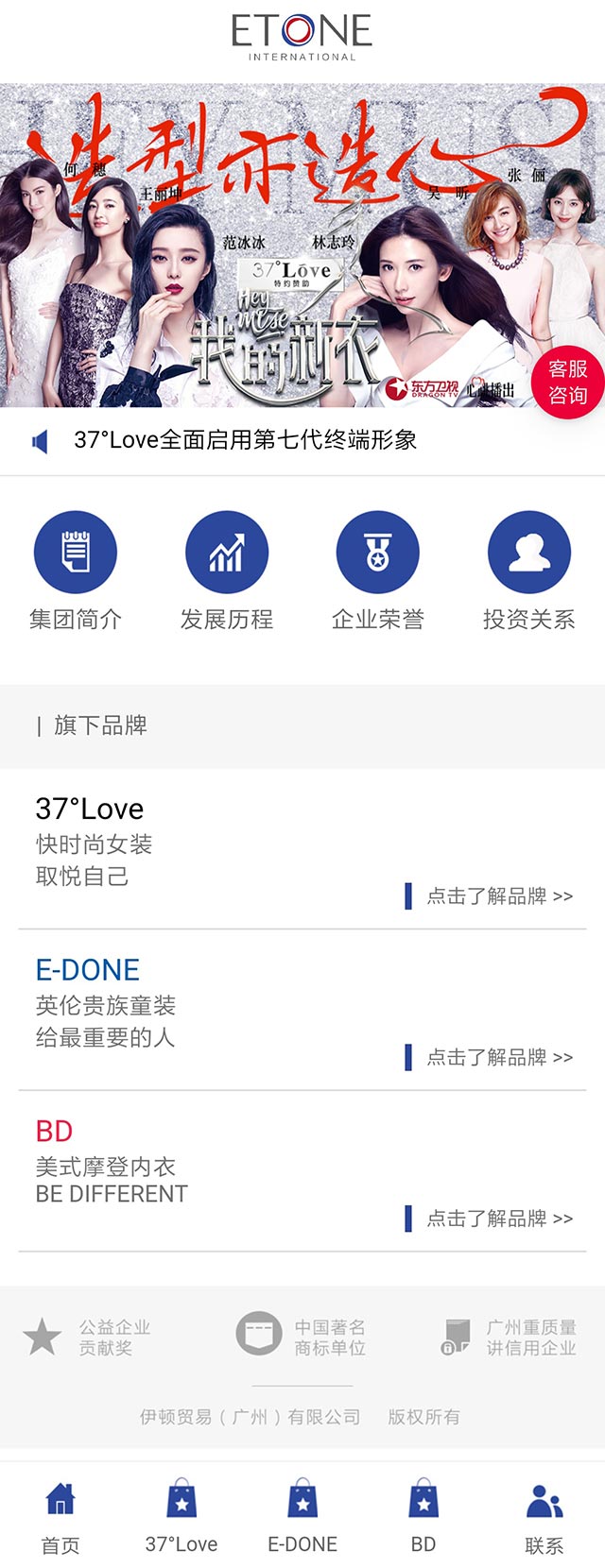Switch to the 37°Love bottom tab
The image size is (605, 1568).
pyautogui.click(x=181, y=1517)
